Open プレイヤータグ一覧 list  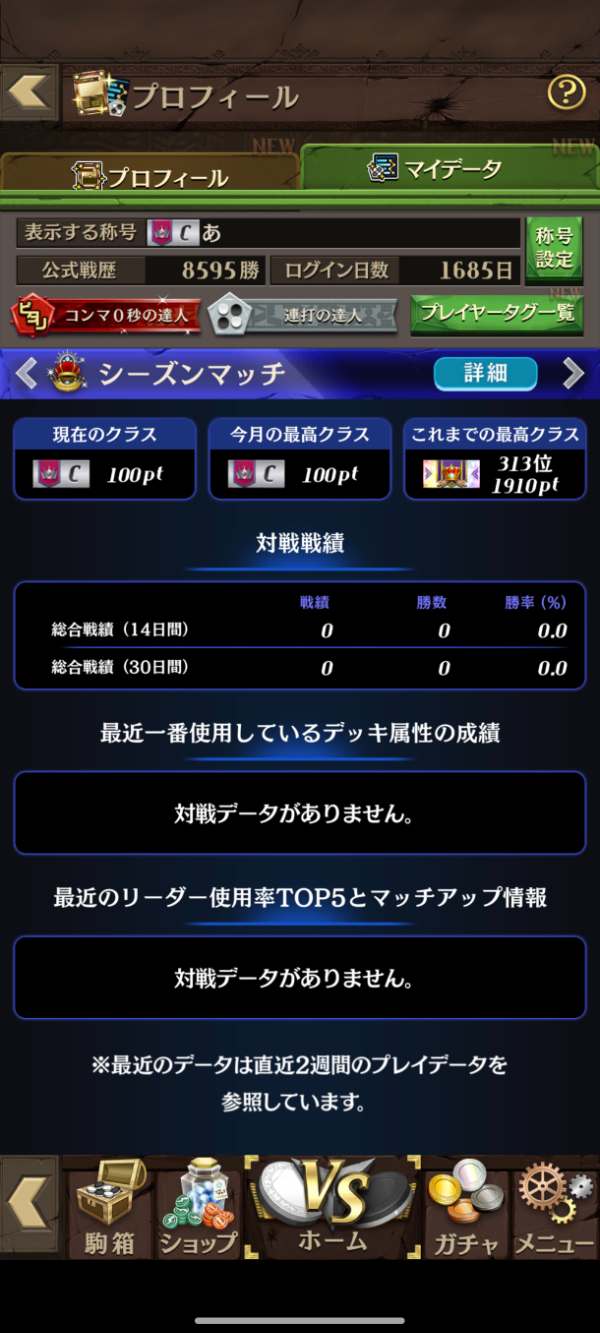(x=496, y=313)
